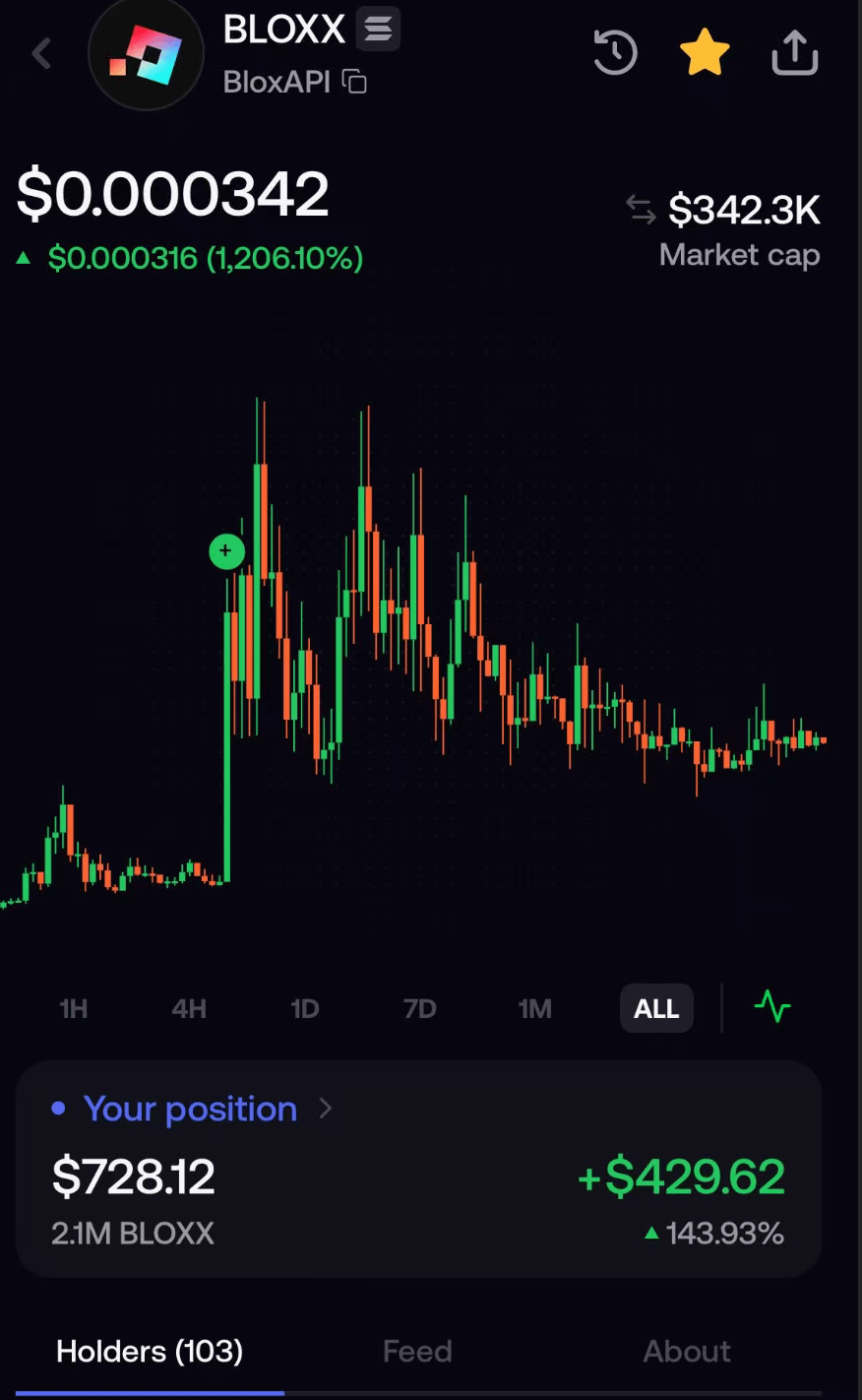Select the ALL chart range
862x1400 pixels.
[656, 1009]
